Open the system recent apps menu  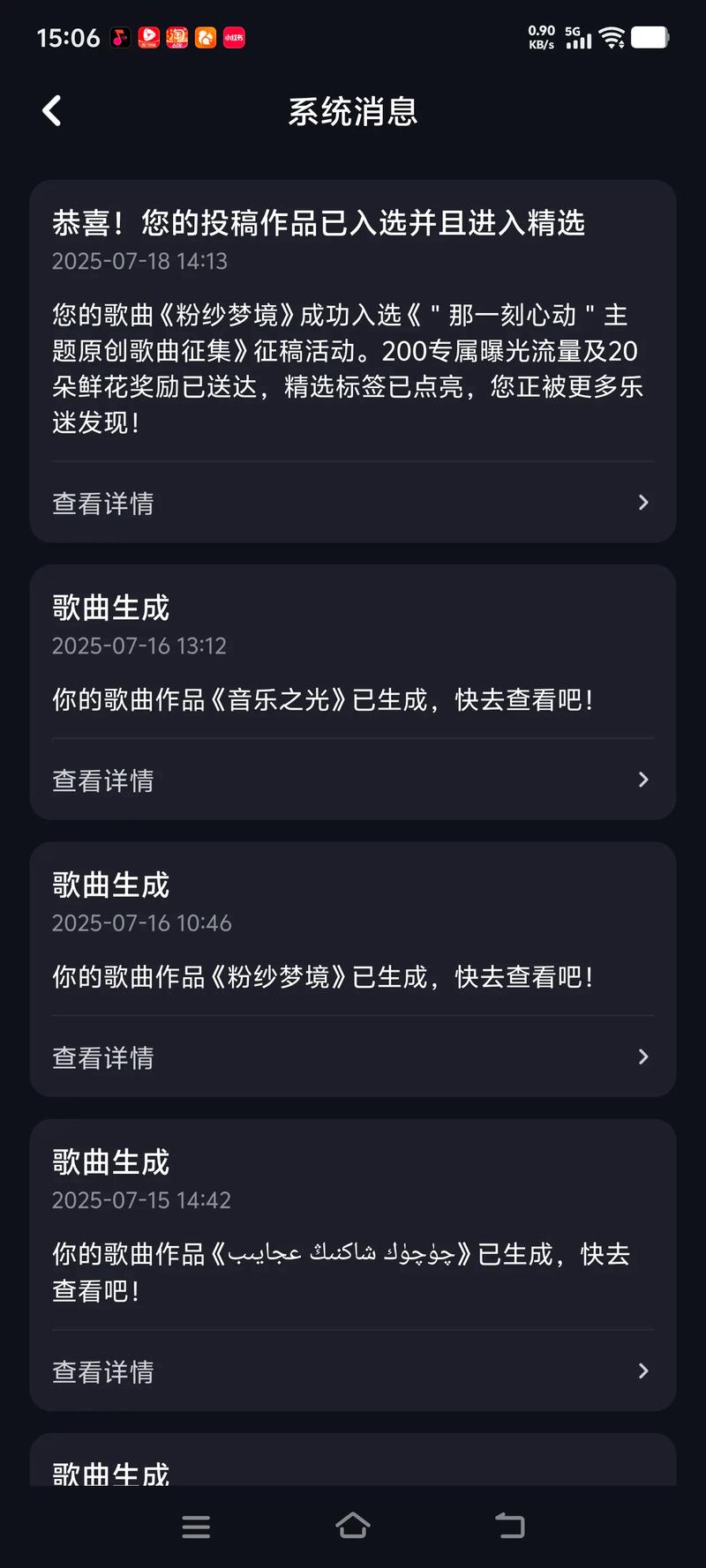click(196, 1526)
